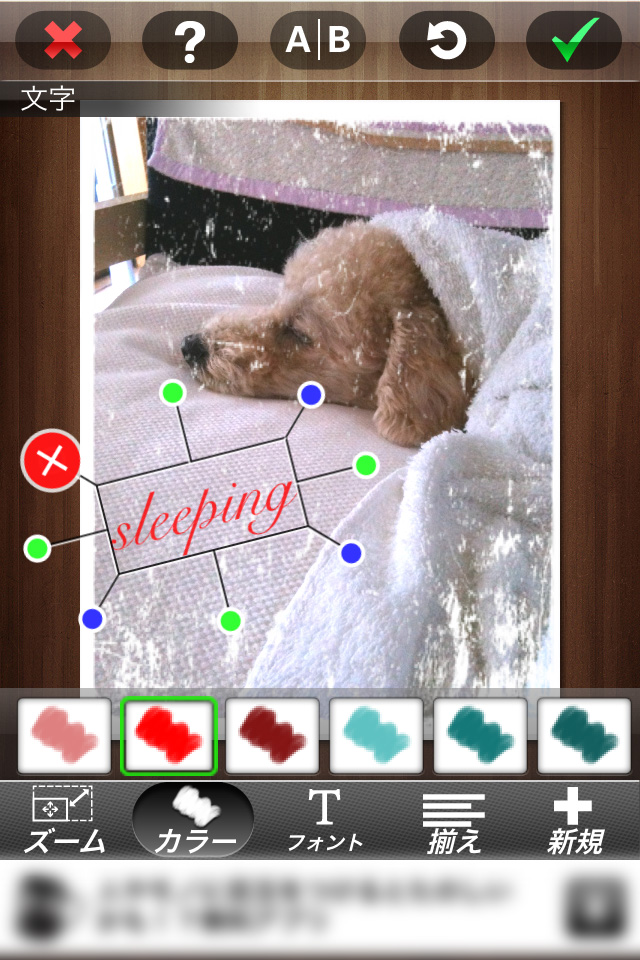
Task: Delete the sleeping text box
Action: click(51, 461)
